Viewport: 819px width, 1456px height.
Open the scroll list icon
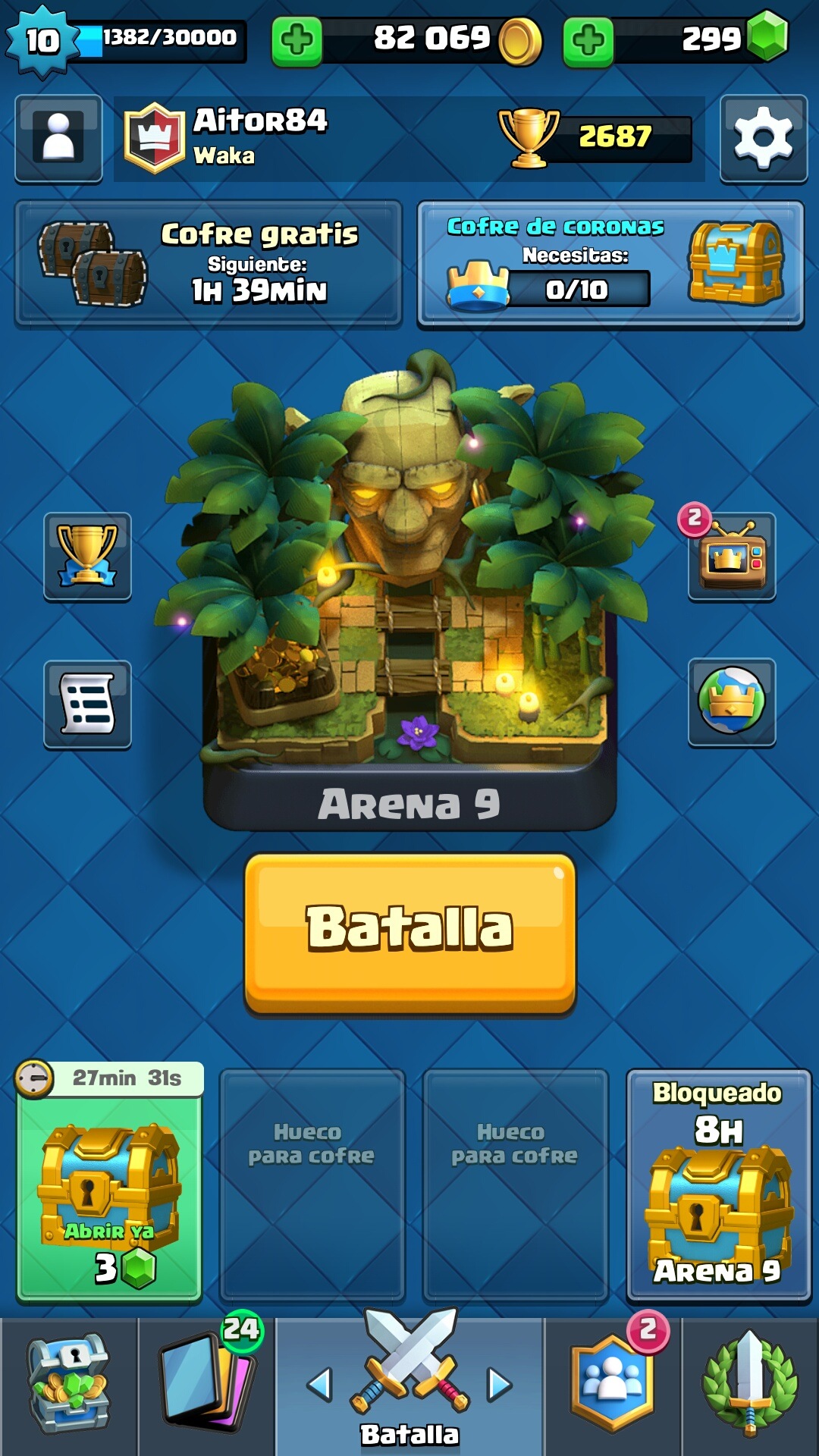click(x=87, y=704)
